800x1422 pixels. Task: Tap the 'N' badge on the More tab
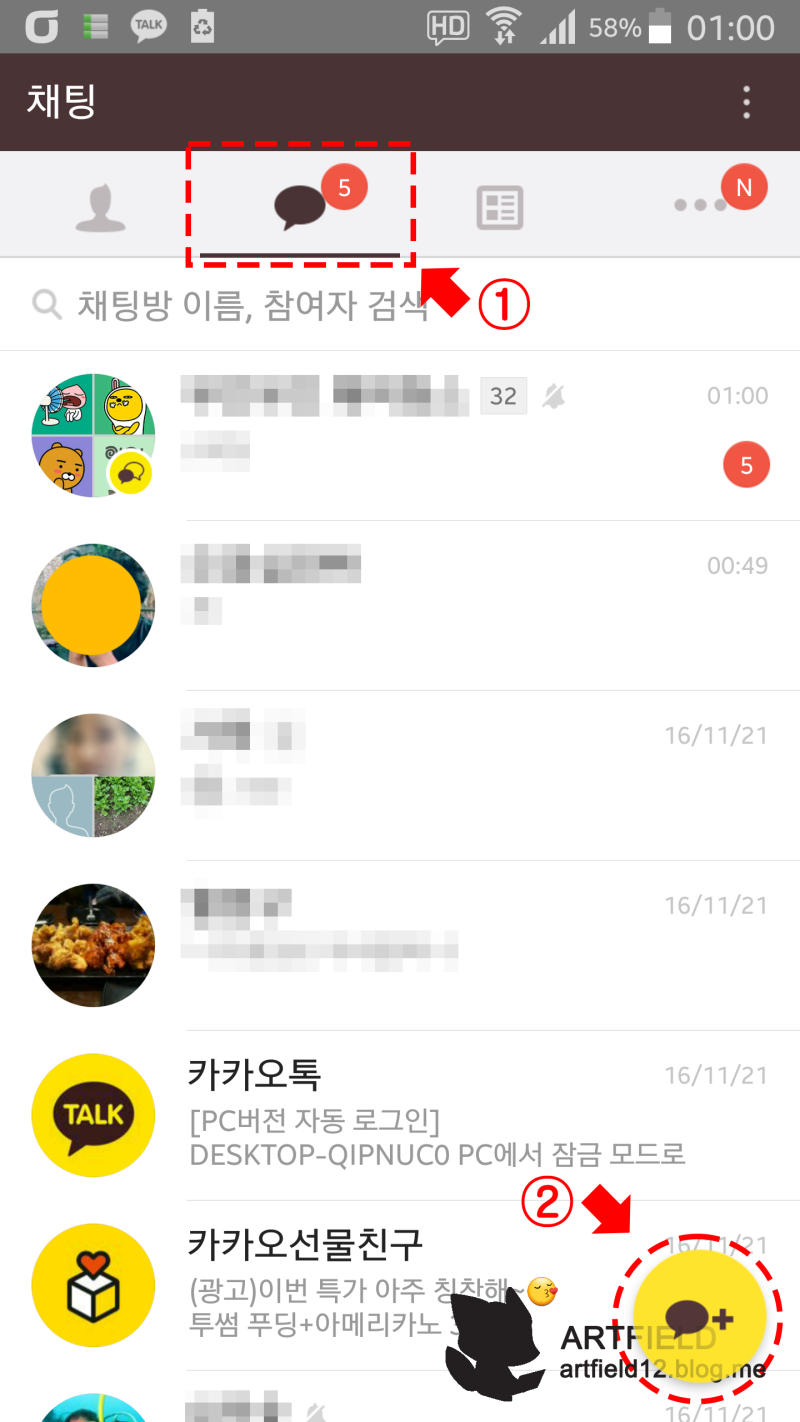[742, 186]
